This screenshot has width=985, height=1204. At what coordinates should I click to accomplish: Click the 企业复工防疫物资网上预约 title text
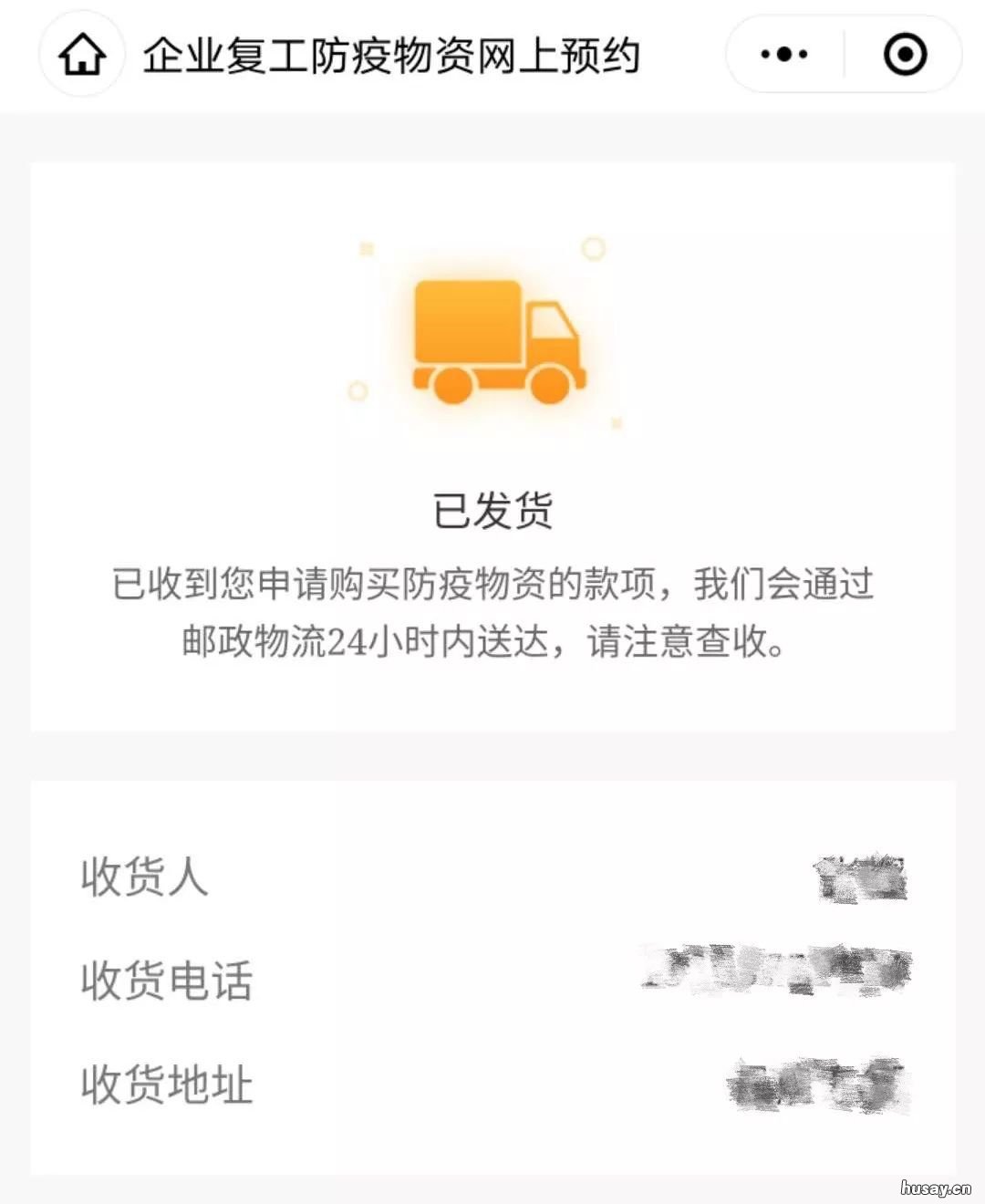click(394, 55)
